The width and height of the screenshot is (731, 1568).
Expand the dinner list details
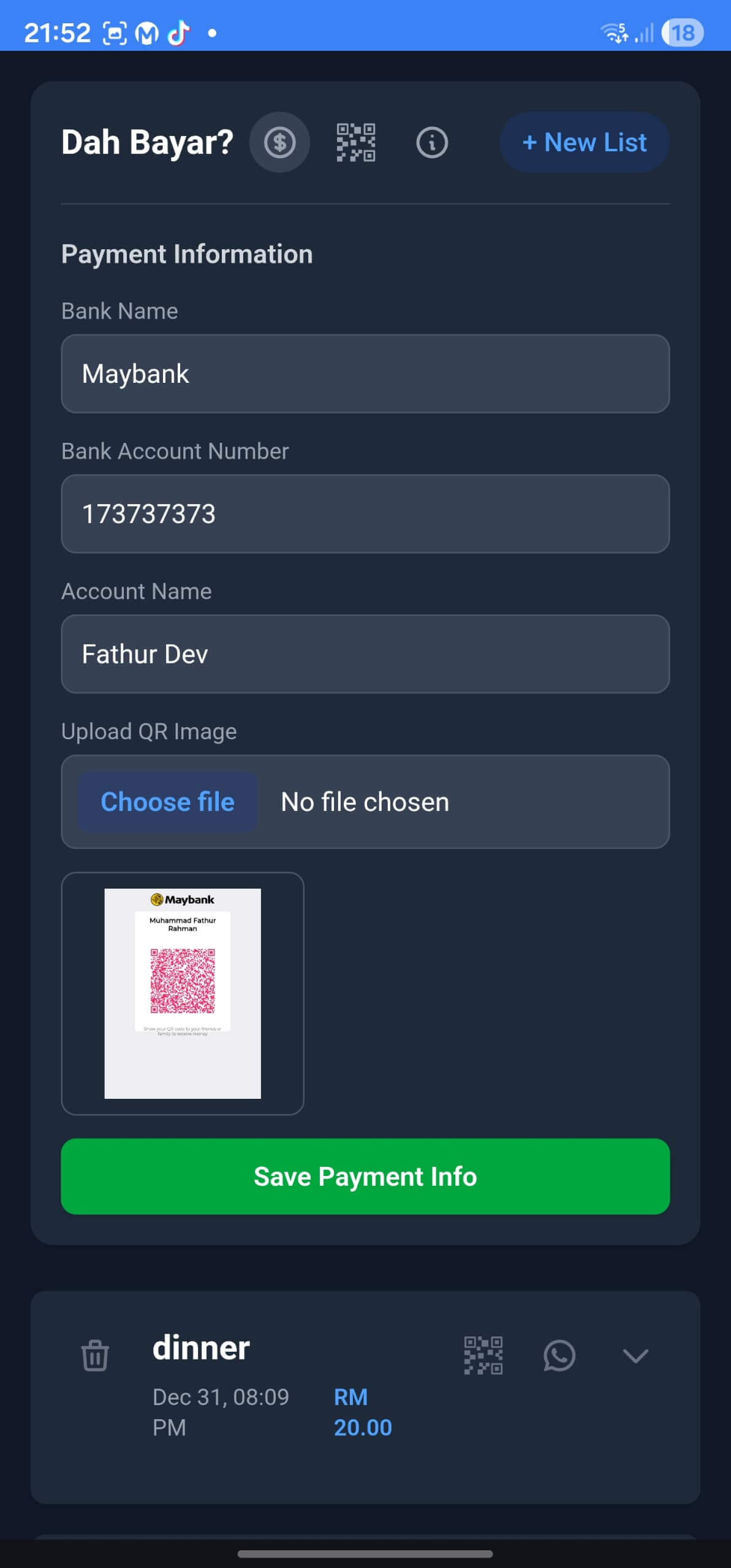635,1355
